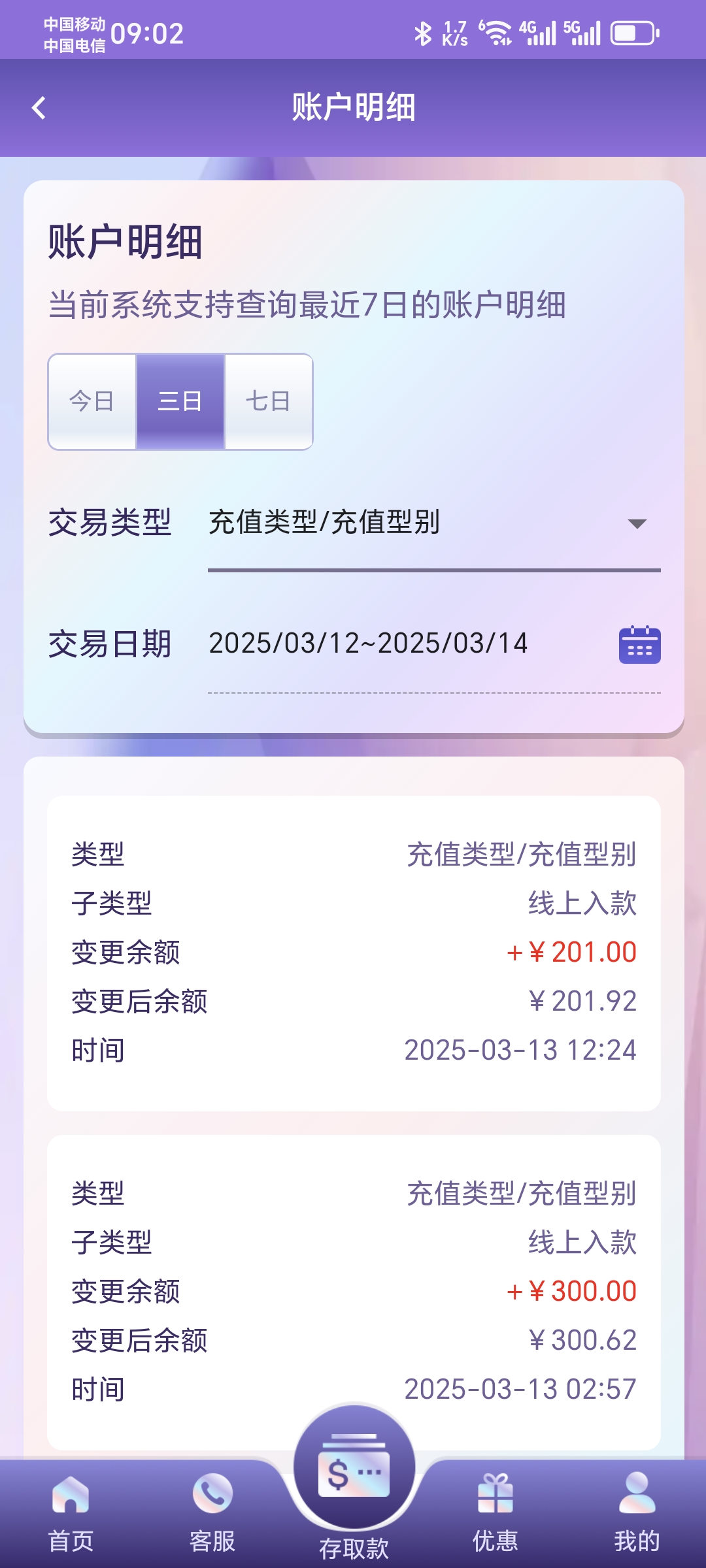Select the 三日 period filter
This screenshot has height=1568, width=706.
point(180,402)
